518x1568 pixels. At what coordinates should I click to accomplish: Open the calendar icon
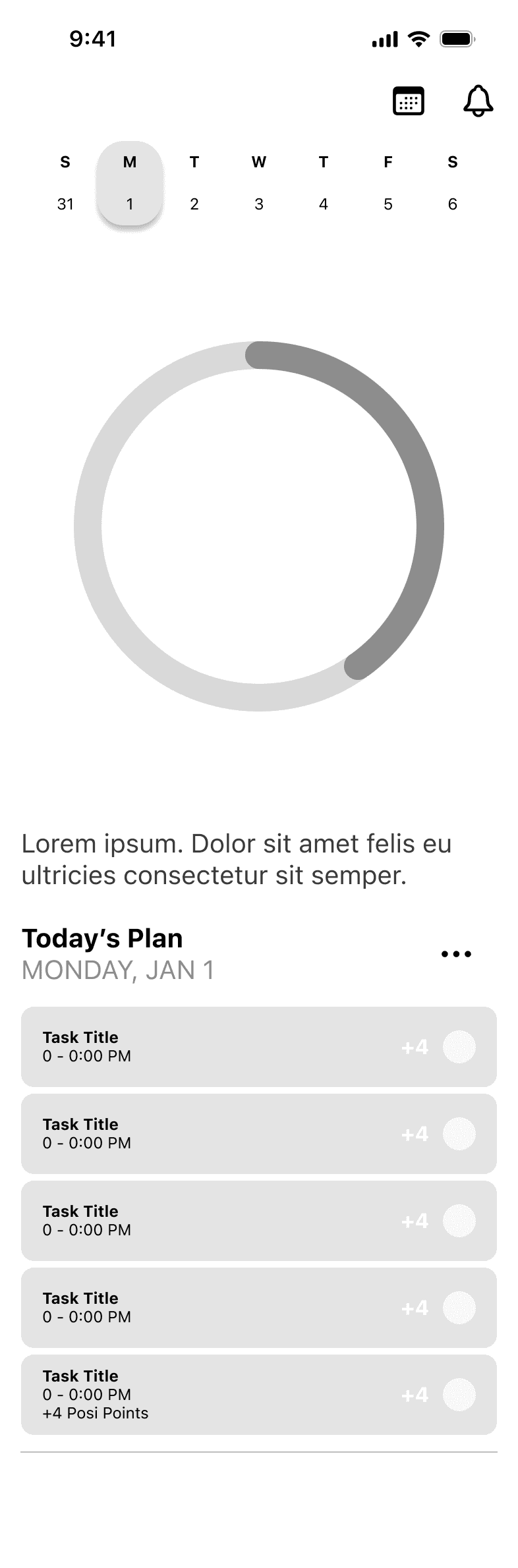tap(409, 101)
